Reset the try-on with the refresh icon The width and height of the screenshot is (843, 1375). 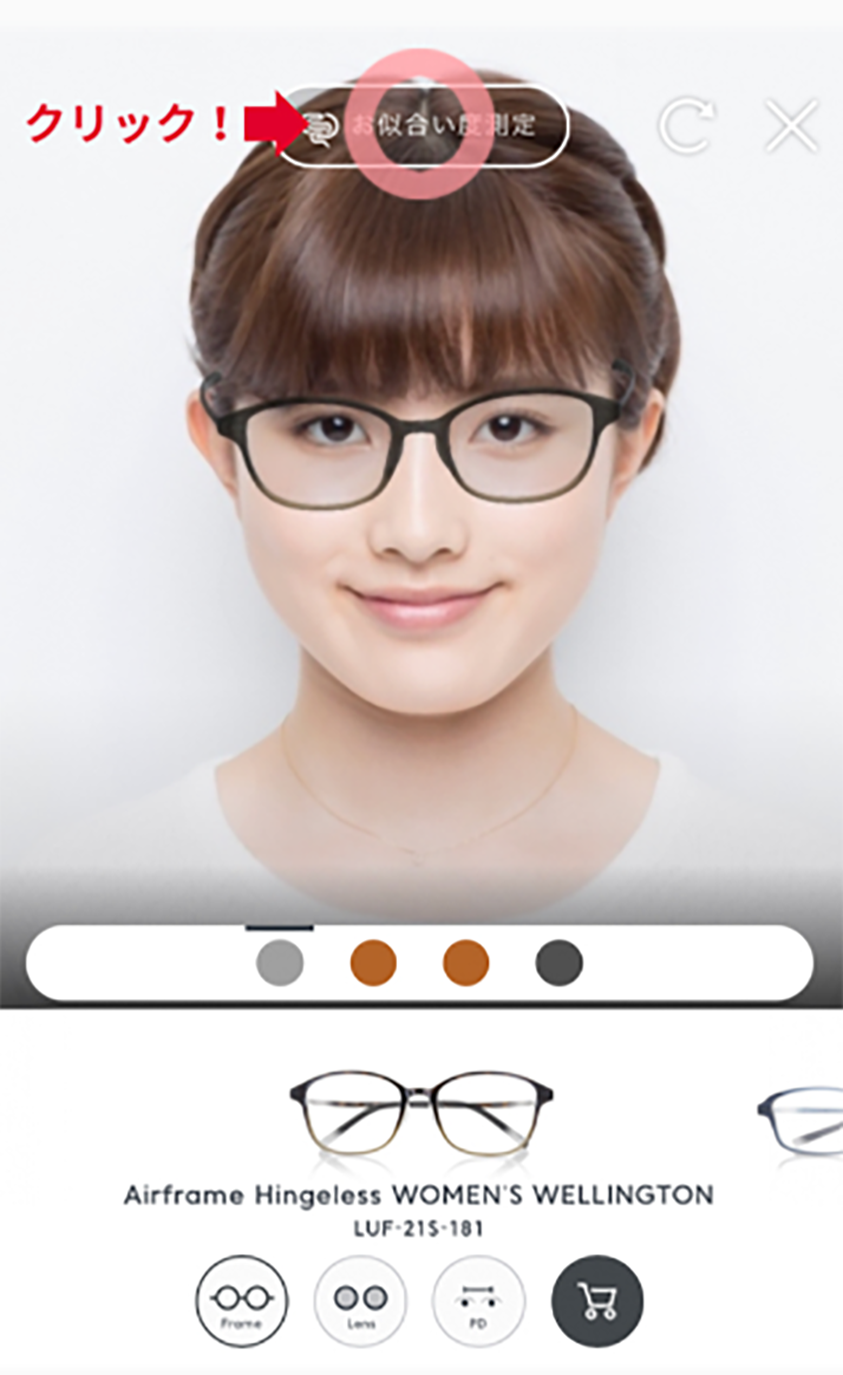tap(687, 126)
